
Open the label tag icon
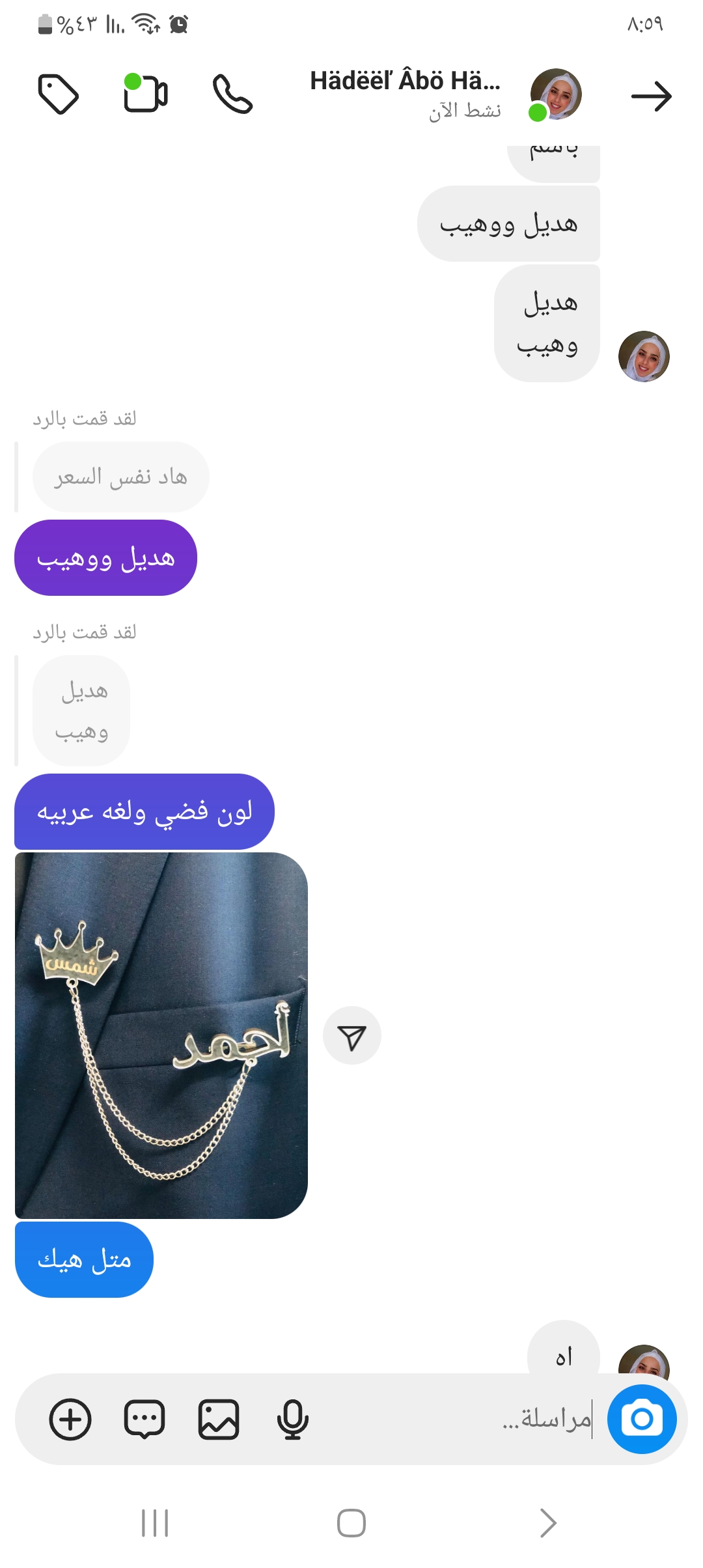(x=59, y=94)
